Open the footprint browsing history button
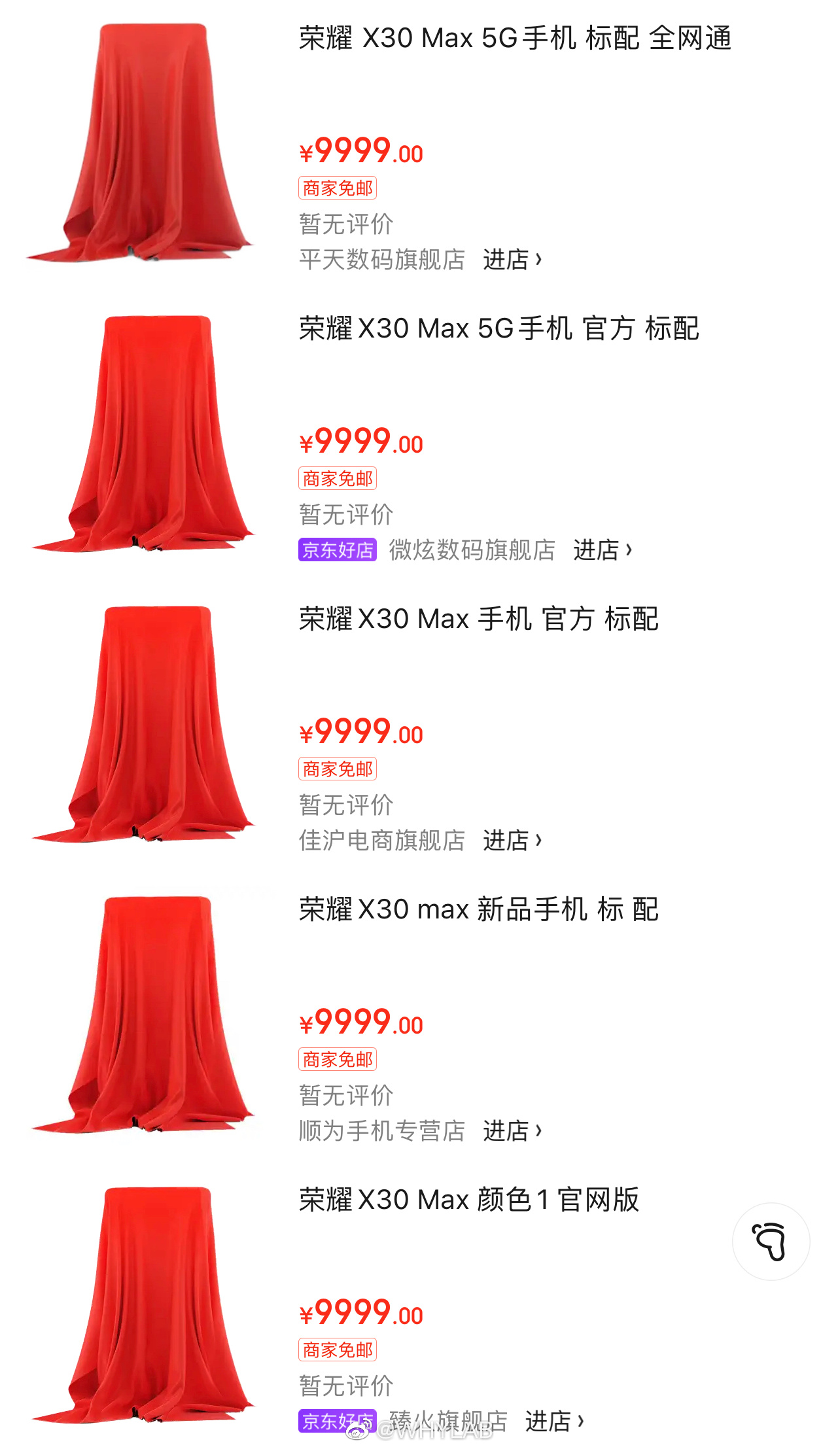This screenshot has height=1449, width=840. click(771, 1241)
